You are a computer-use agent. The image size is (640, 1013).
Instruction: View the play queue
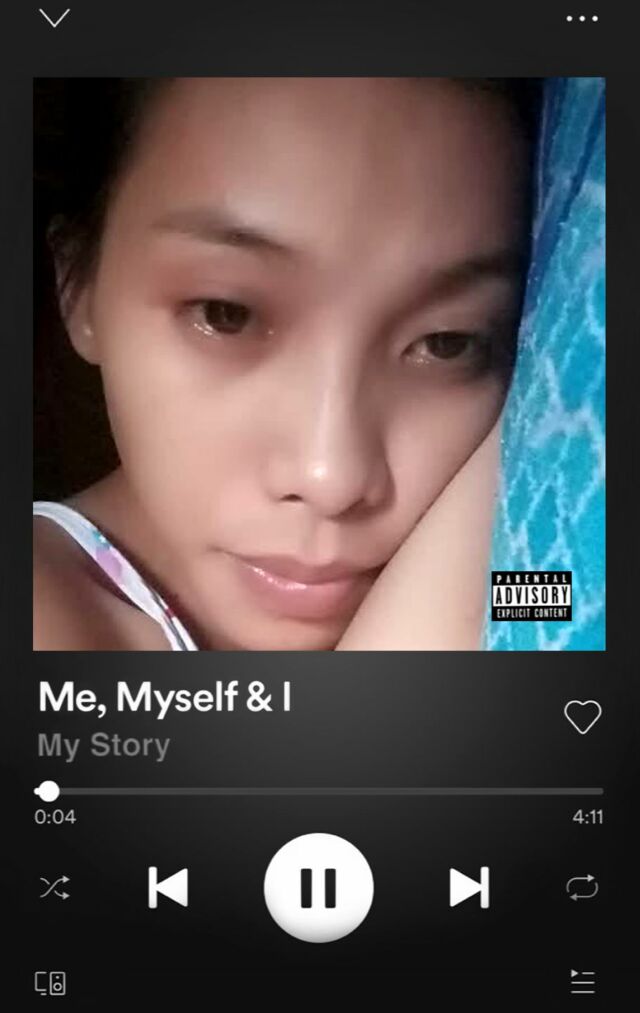pyautogui.click(x=582, y=982)
